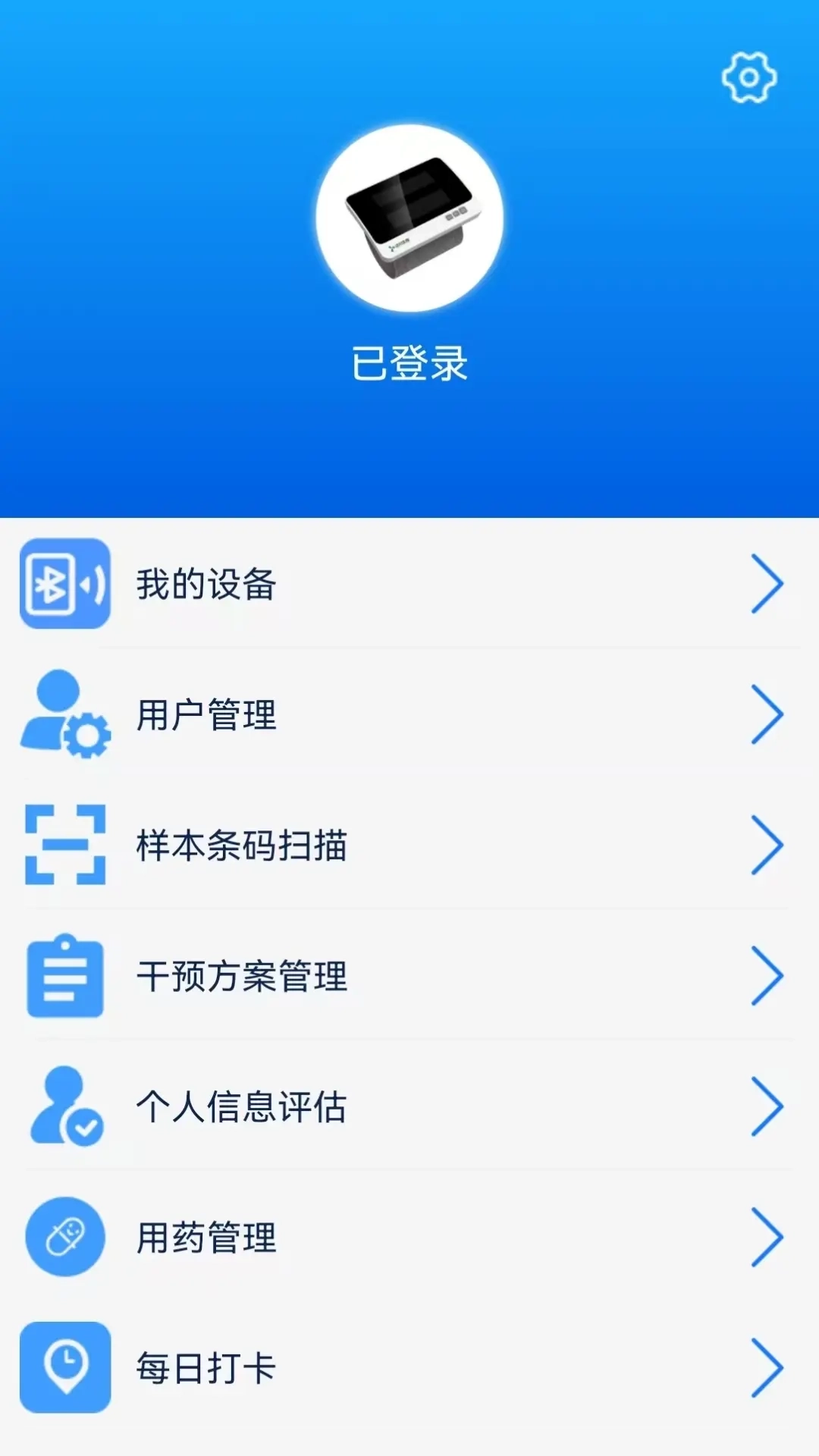Open the 个人信息评估 menu entry
Image resolution: width=819 pixels, height=1456 pixels.
click(243, 1106)
